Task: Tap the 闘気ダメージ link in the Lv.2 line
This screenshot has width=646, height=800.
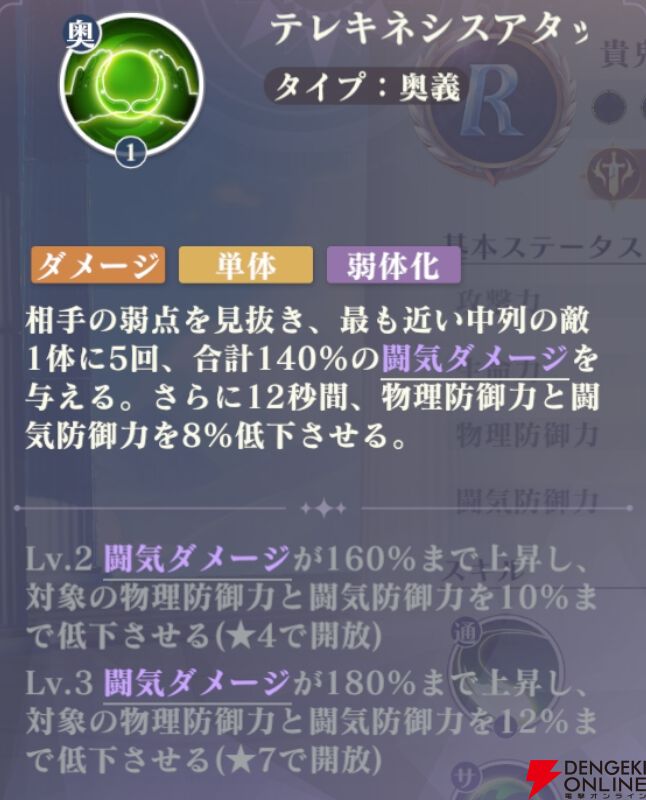Action: pyautogui.click(x=197, y=560)
